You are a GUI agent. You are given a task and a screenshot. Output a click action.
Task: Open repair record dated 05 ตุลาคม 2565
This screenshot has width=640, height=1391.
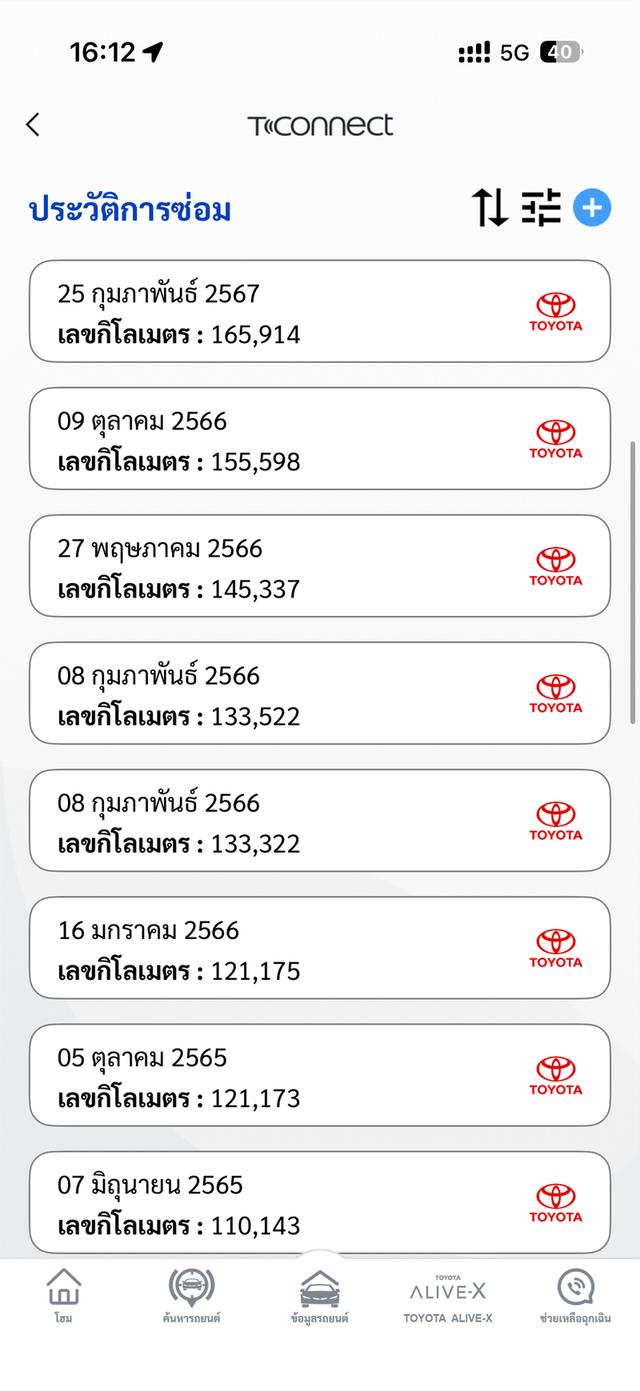[320, 1075]
